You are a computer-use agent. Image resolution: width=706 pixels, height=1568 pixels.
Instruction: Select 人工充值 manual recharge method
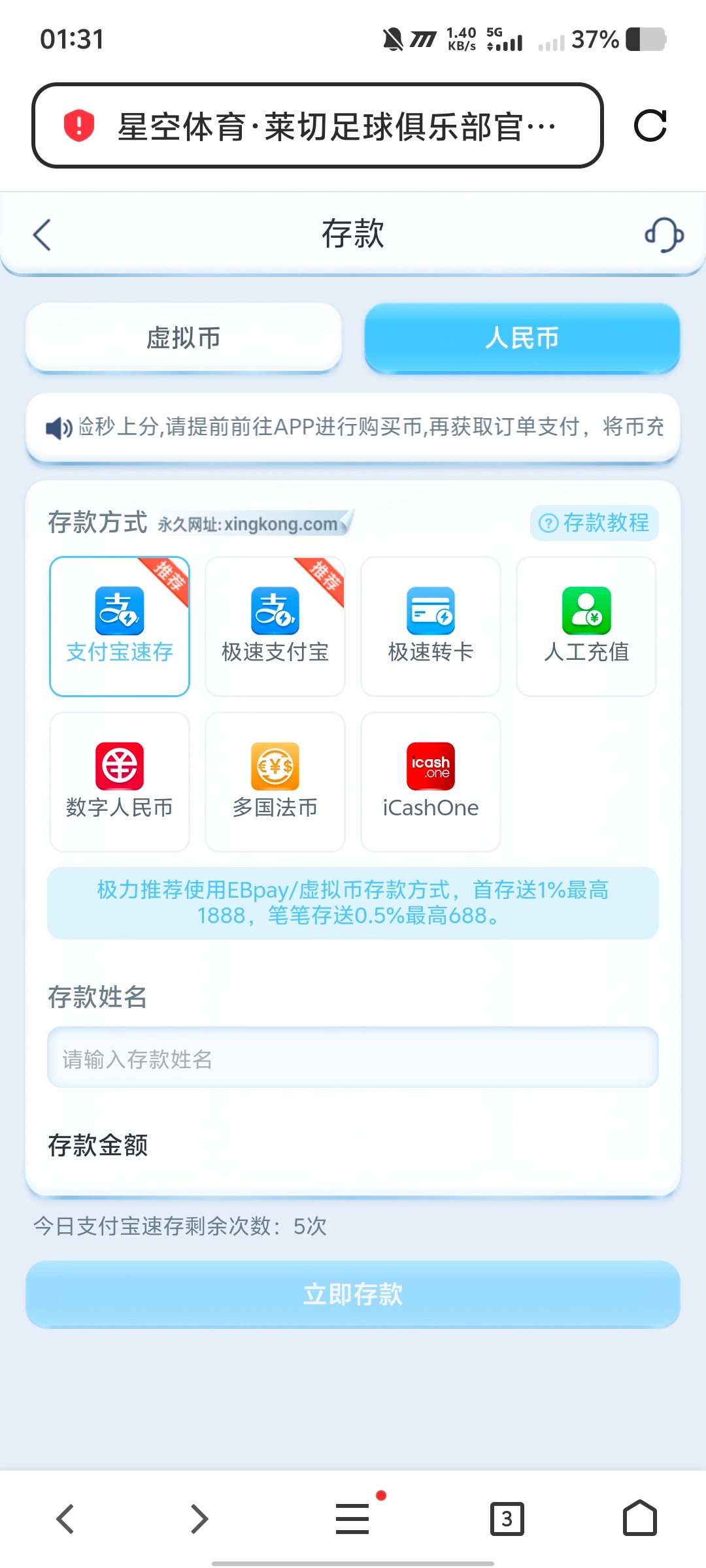tap(585, 624)
